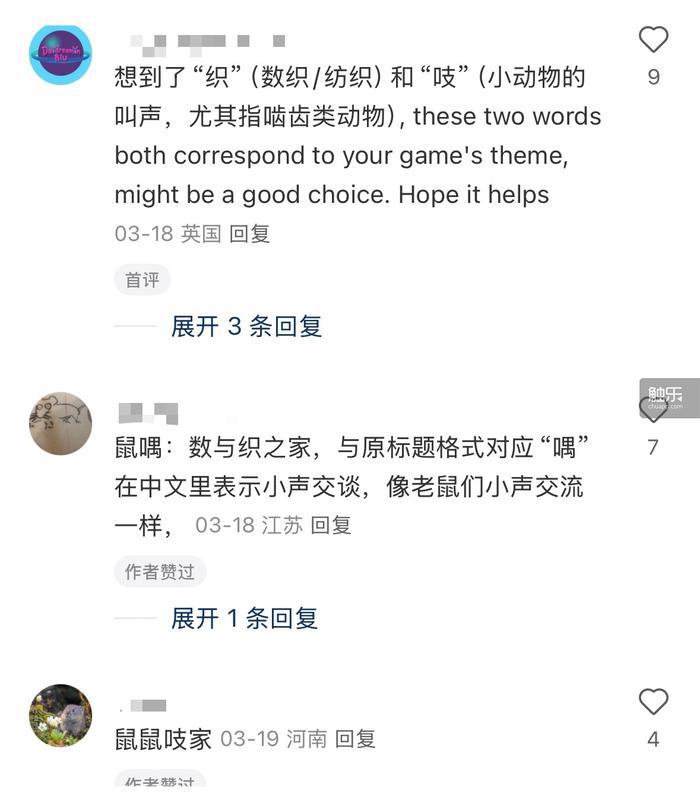Like the 鼠鼠吱家 comment
Image resolution: width=700 pixels, height=797 pixels.
point(653,702)
